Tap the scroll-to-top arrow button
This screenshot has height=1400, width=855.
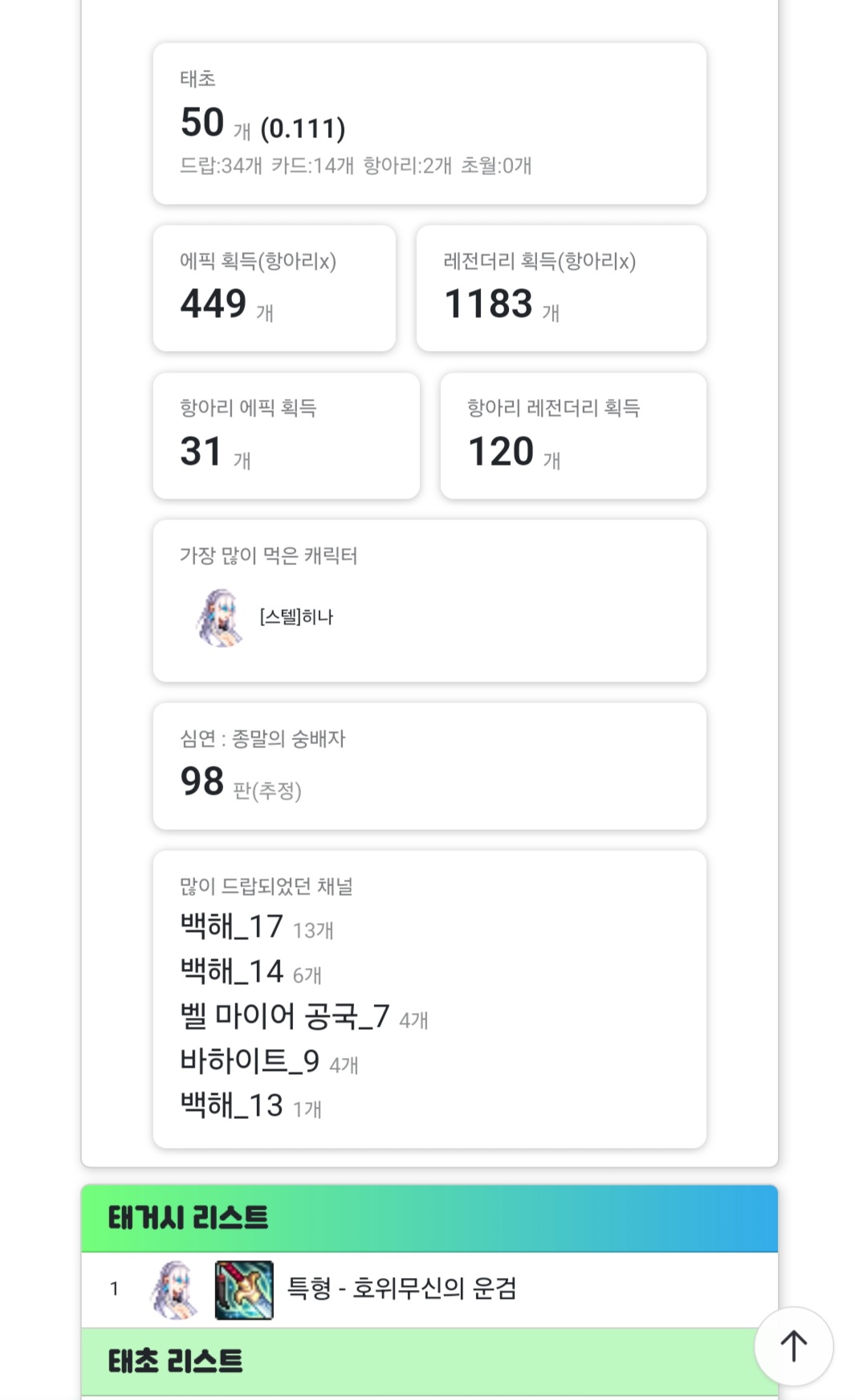(x=793, y=1346)
